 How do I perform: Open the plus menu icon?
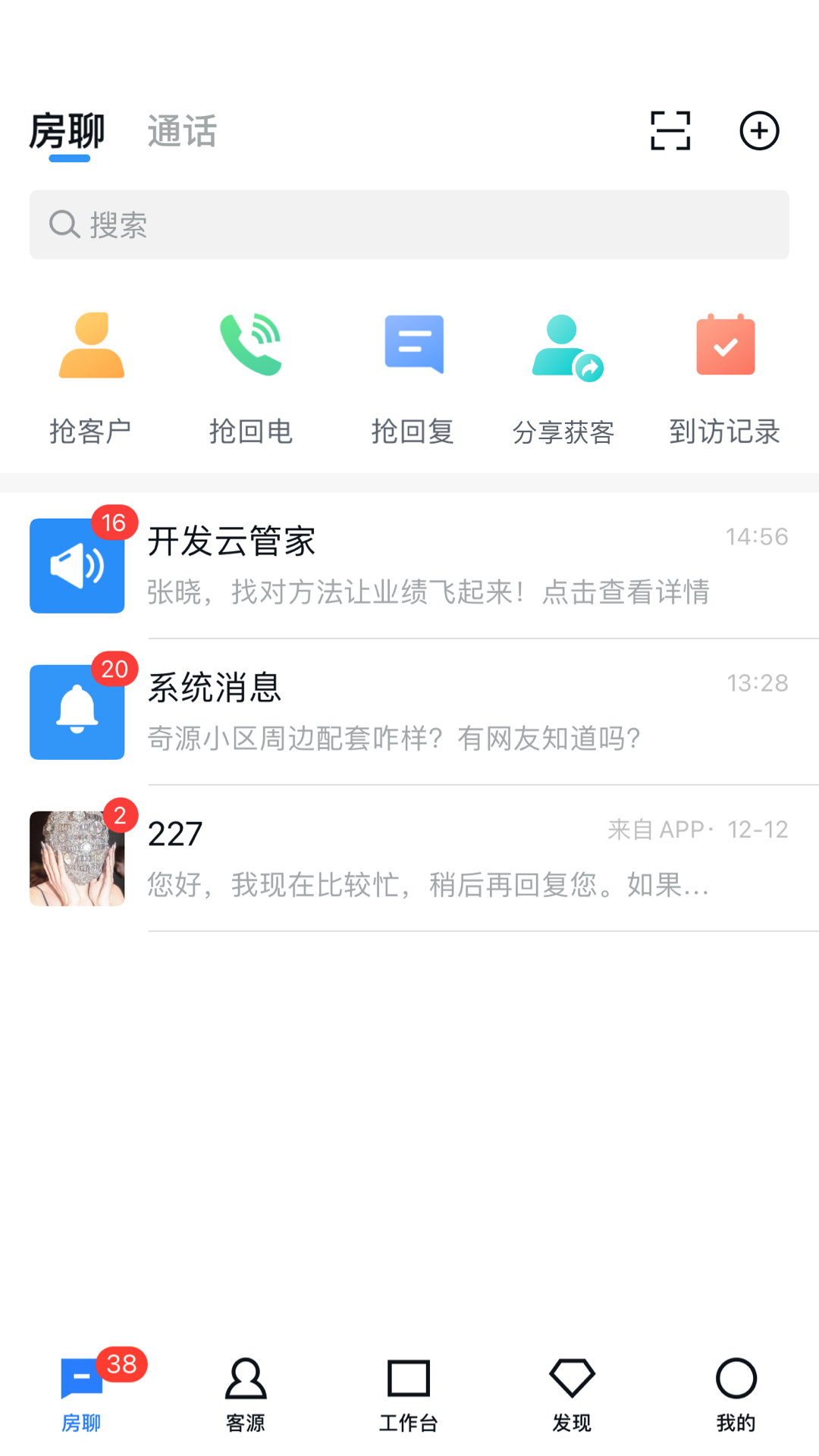tap(759, 130)
